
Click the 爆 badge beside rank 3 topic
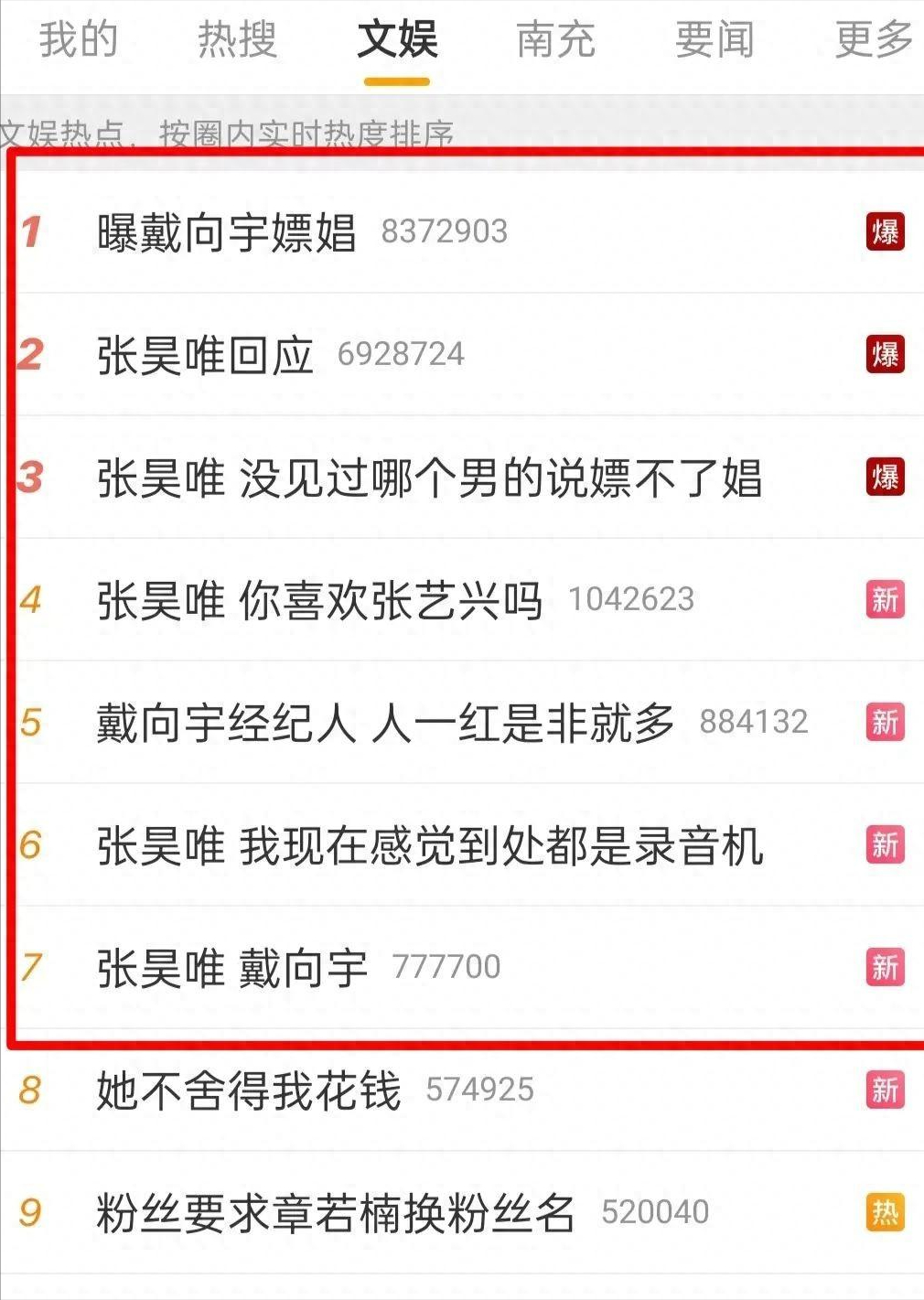click(885, 477)
